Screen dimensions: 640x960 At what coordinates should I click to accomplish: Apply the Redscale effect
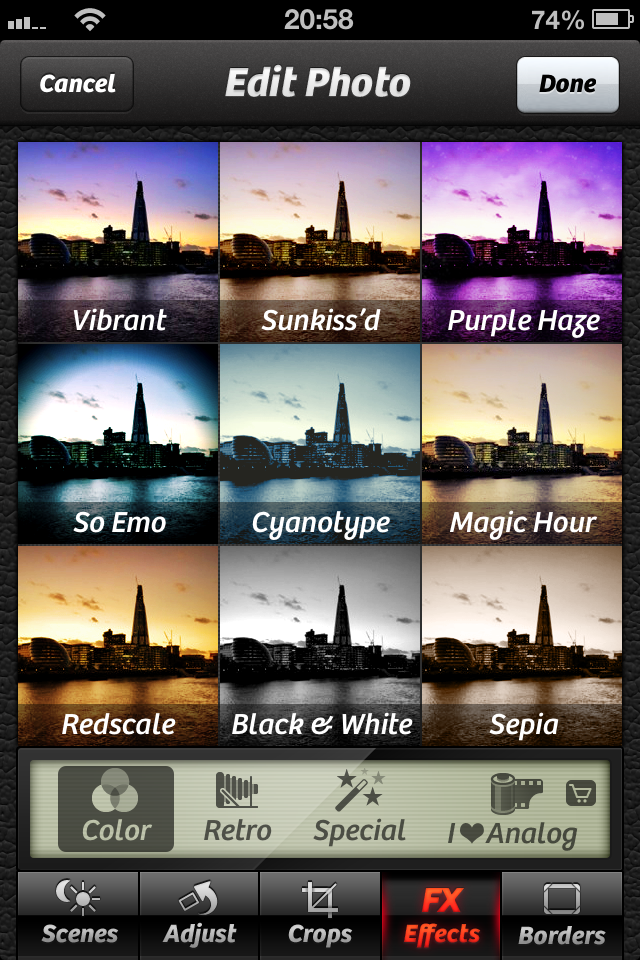pyautogui.click(x=118, y=645)
